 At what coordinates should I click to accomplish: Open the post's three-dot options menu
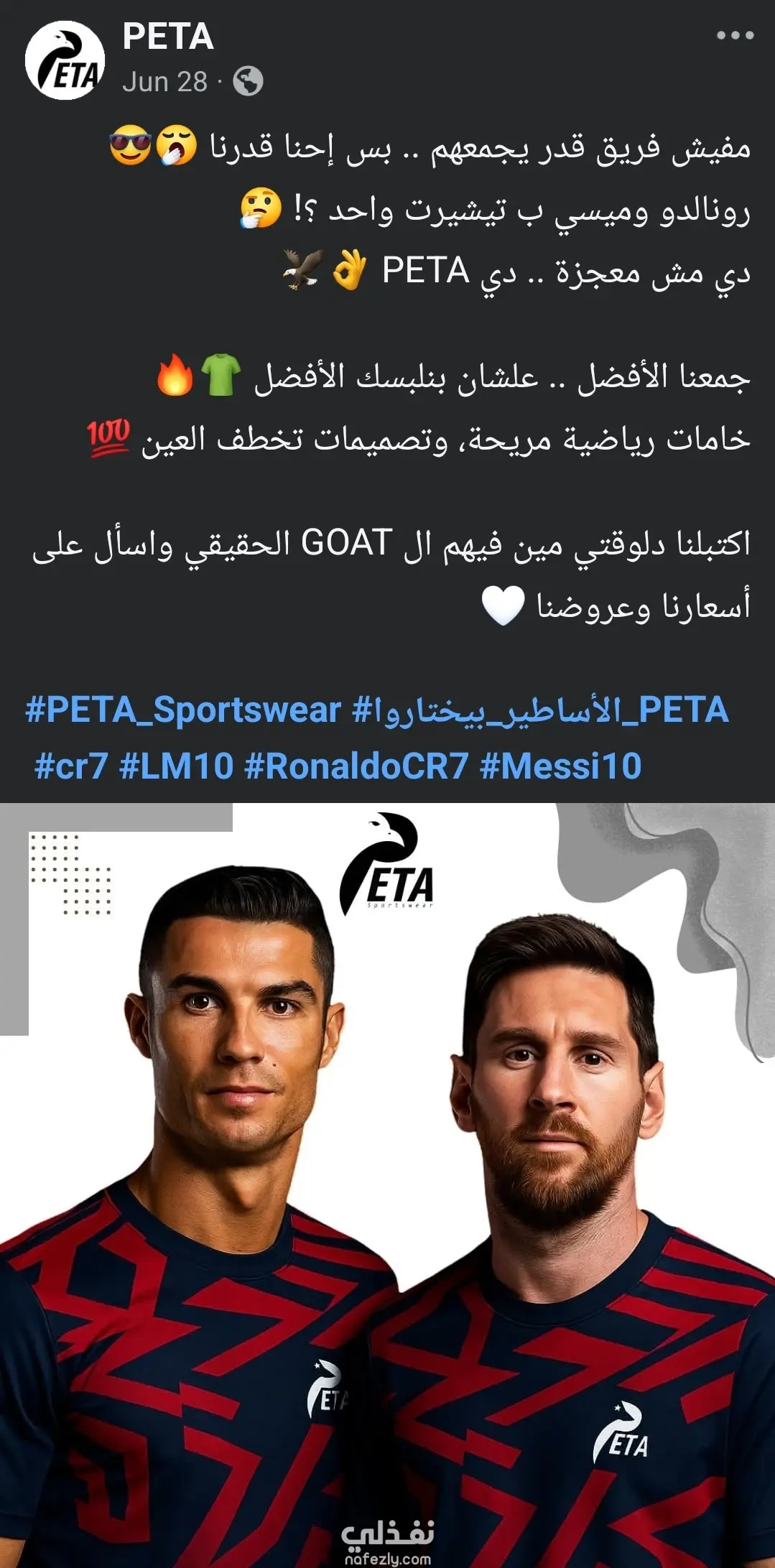(735, 35)
